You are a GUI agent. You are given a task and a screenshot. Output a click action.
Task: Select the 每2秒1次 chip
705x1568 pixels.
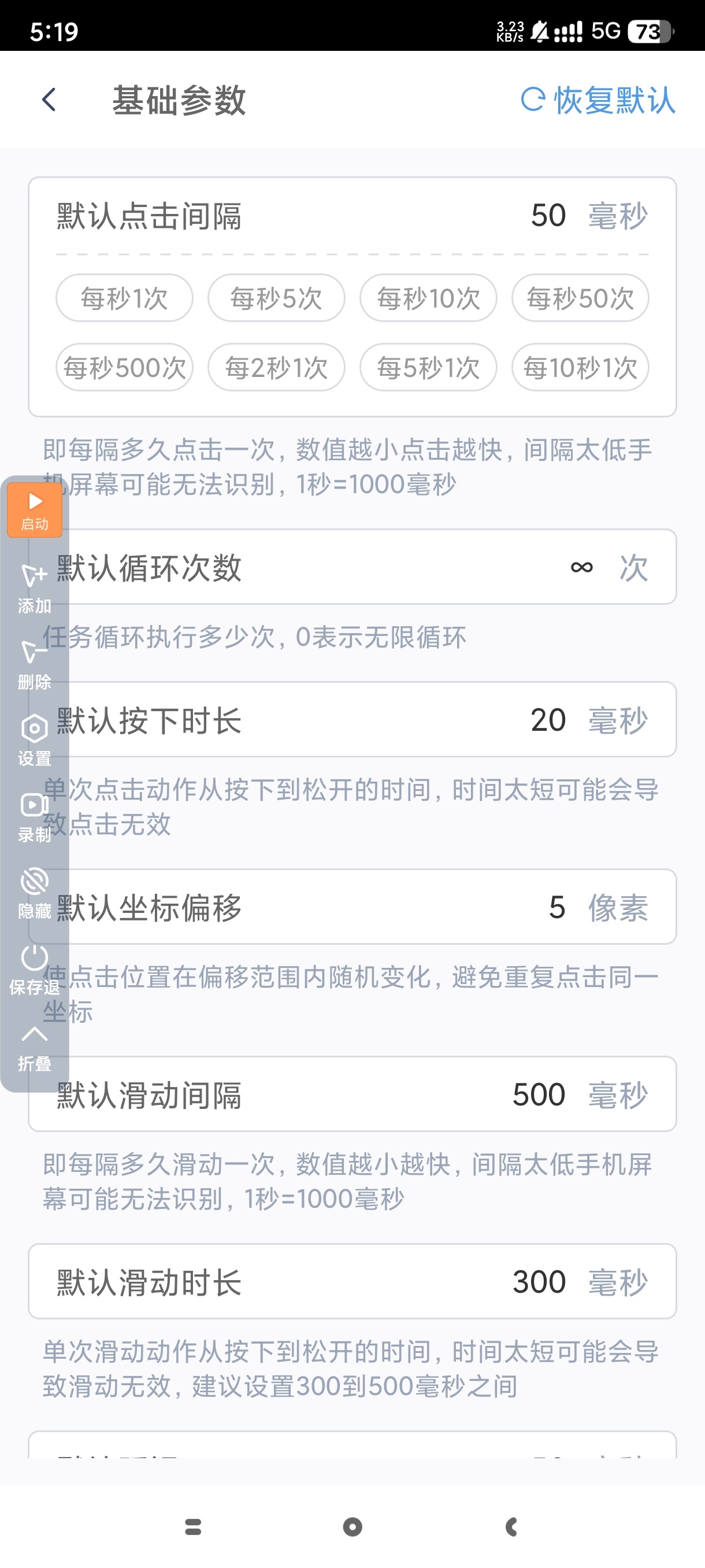(276, 368)
